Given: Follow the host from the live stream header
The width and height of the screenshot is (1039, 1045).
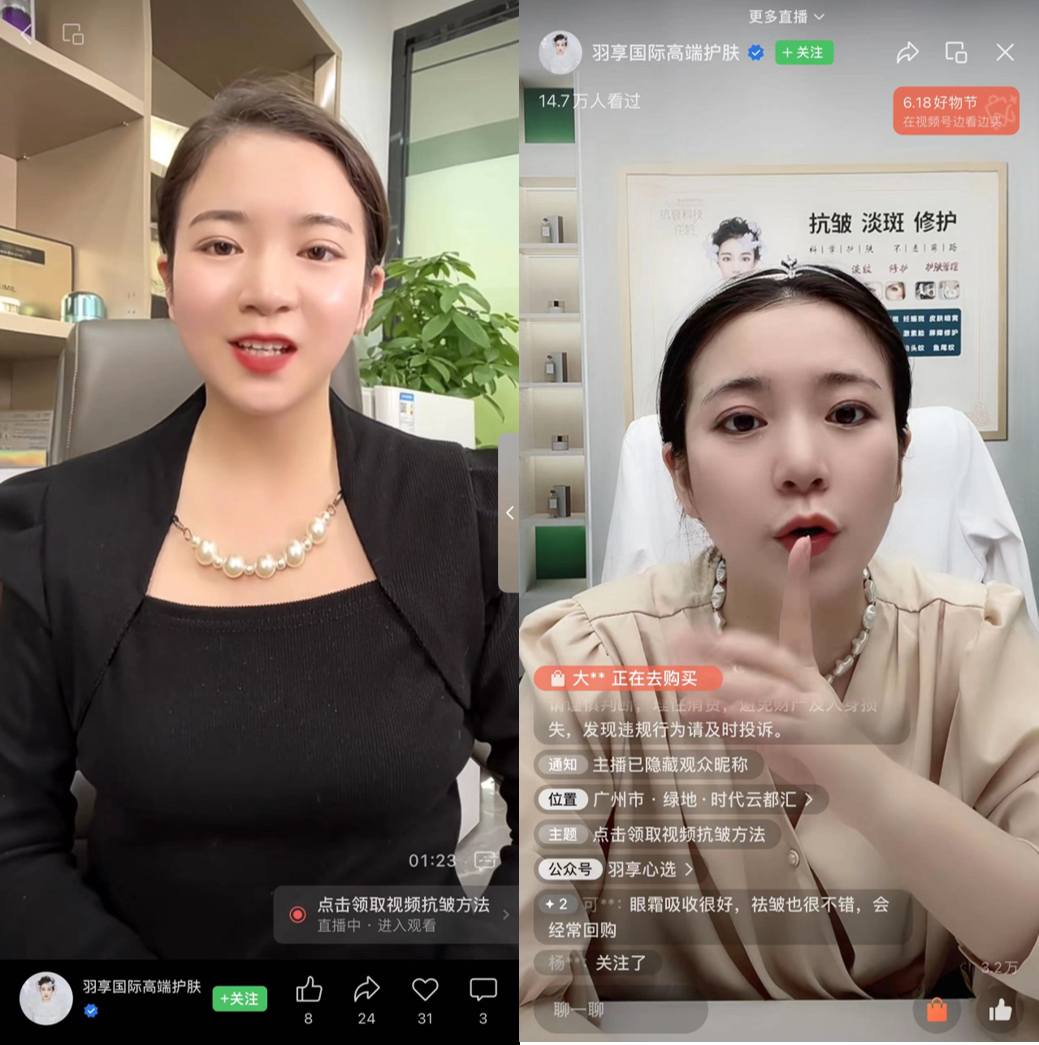Looking at the screenshot, I should point(804,53).
